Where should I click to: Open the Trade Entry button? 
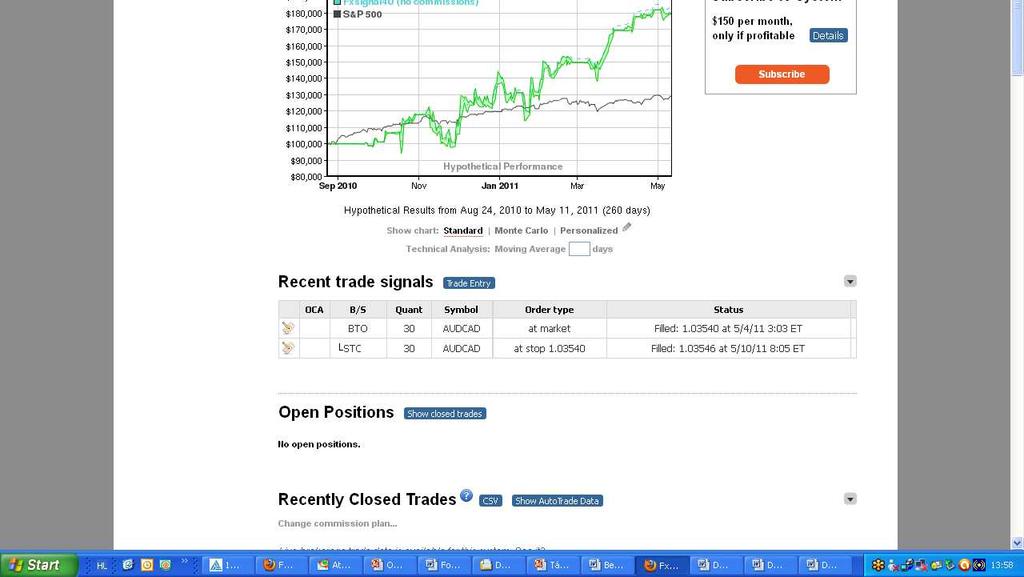pos(468,283)
